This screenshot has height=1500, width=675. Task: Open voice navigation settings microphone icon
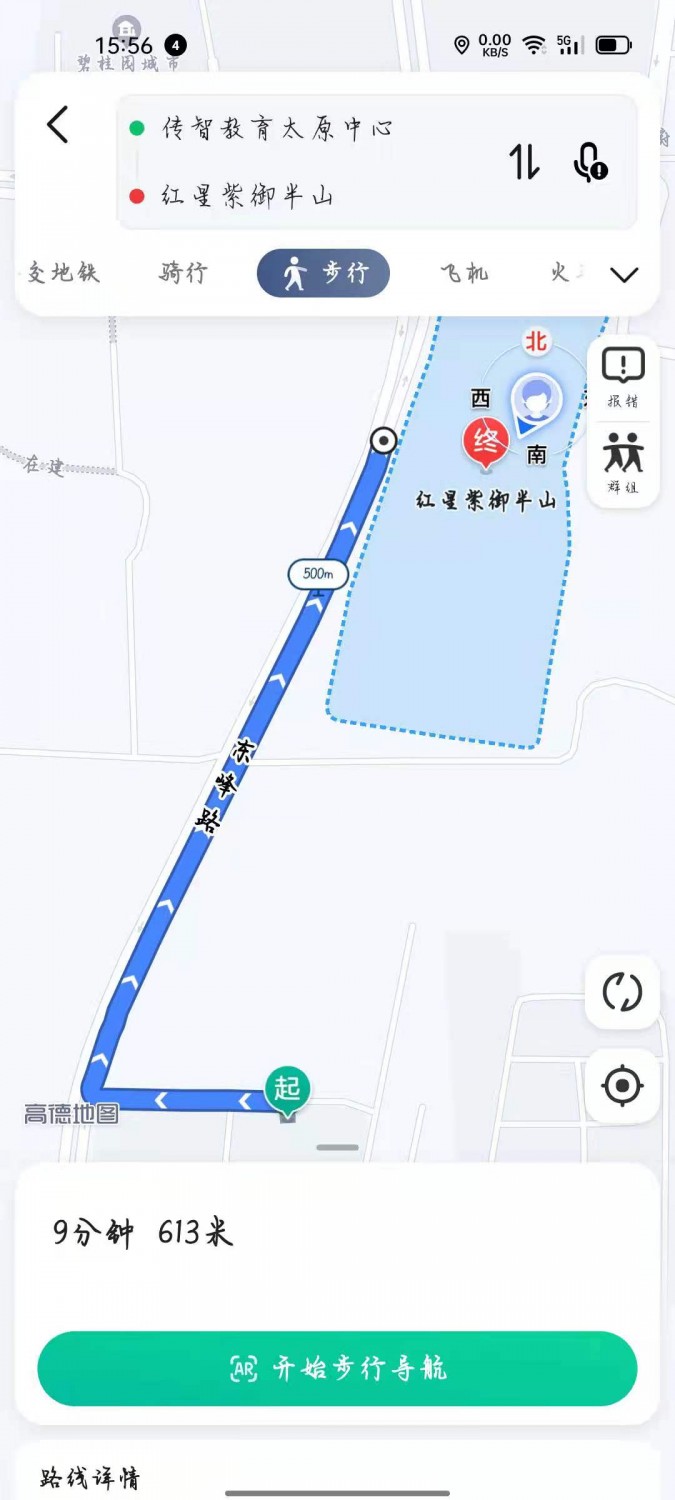pyautogui.click(x=590, y=162)
